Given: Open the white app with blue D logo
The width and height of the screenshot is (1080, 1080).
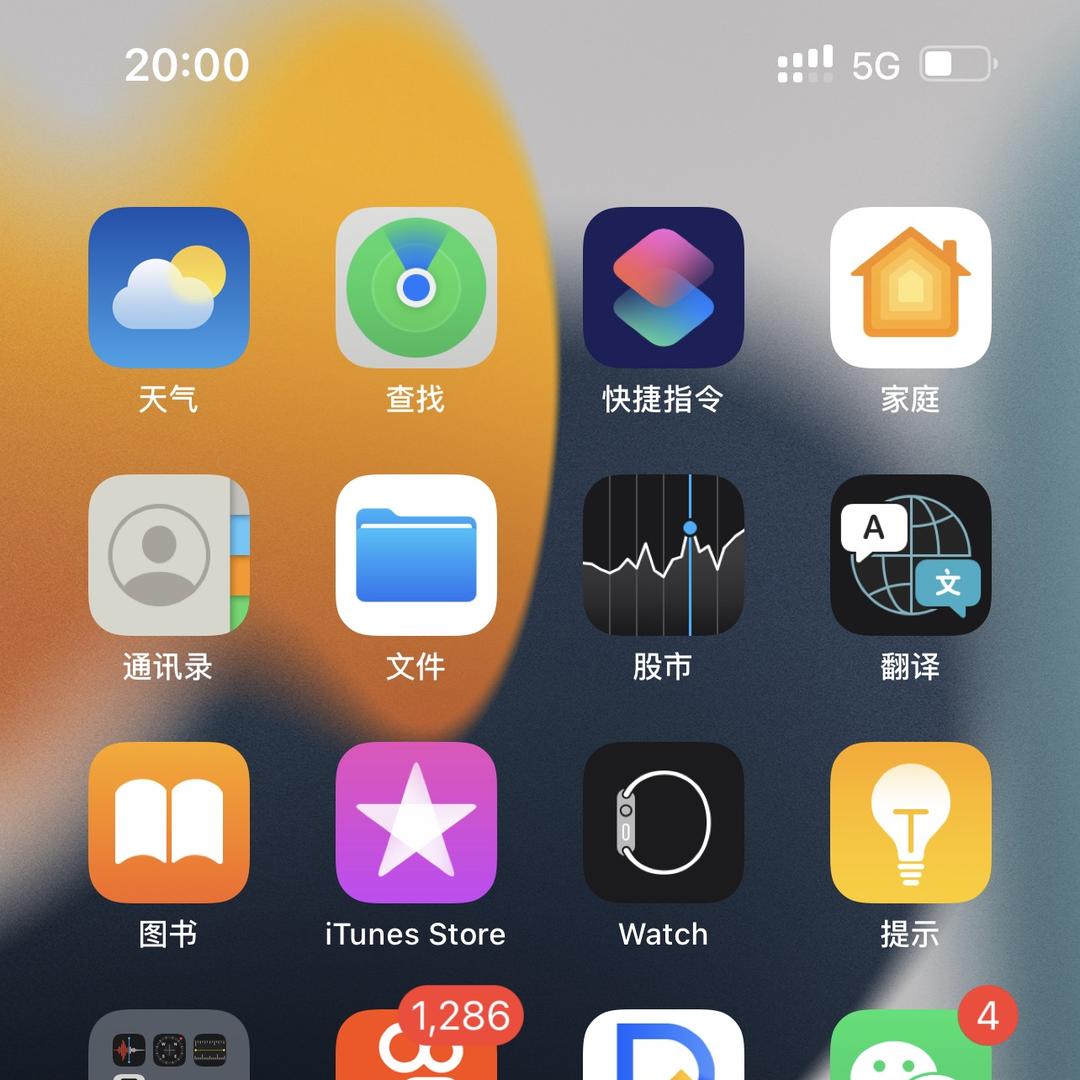Looking at the screenshot, I should (x=663, y=1050).
